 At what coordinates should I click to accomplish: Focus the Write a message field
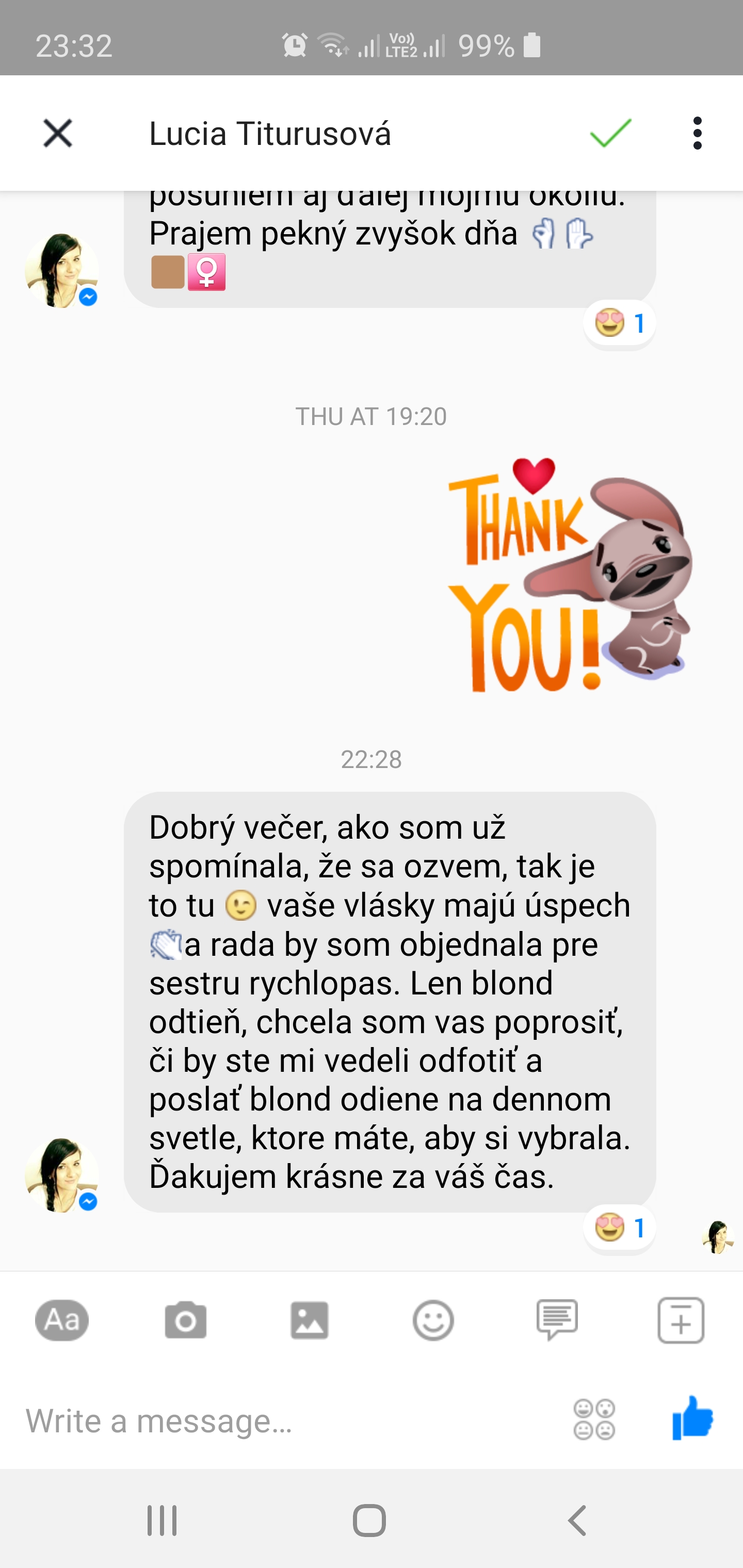[286, 1420]
